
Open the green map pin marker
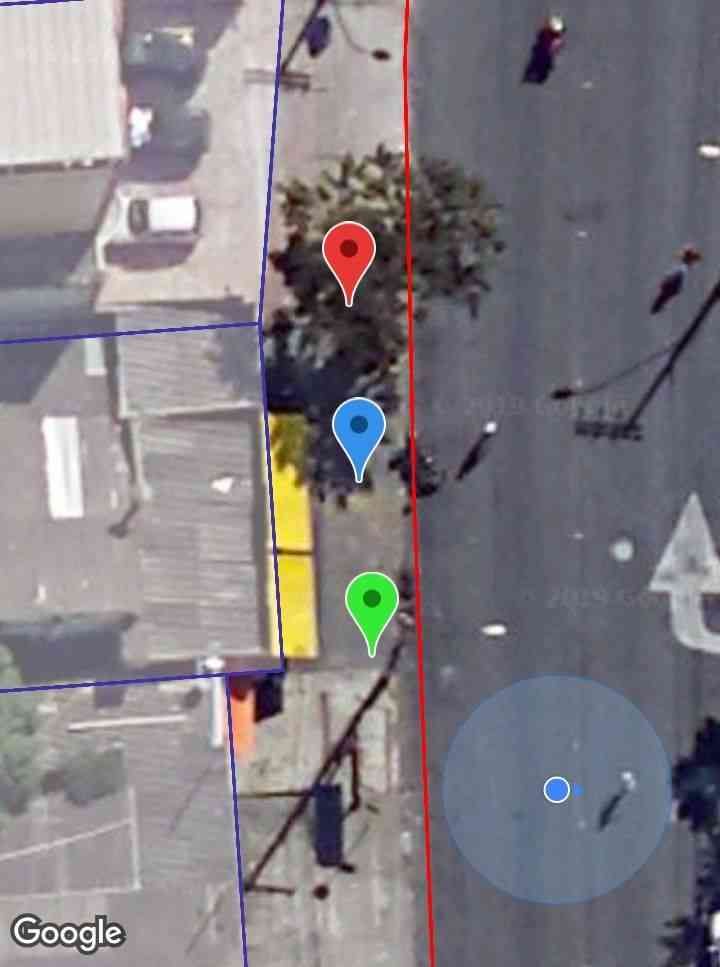(372, 604)
